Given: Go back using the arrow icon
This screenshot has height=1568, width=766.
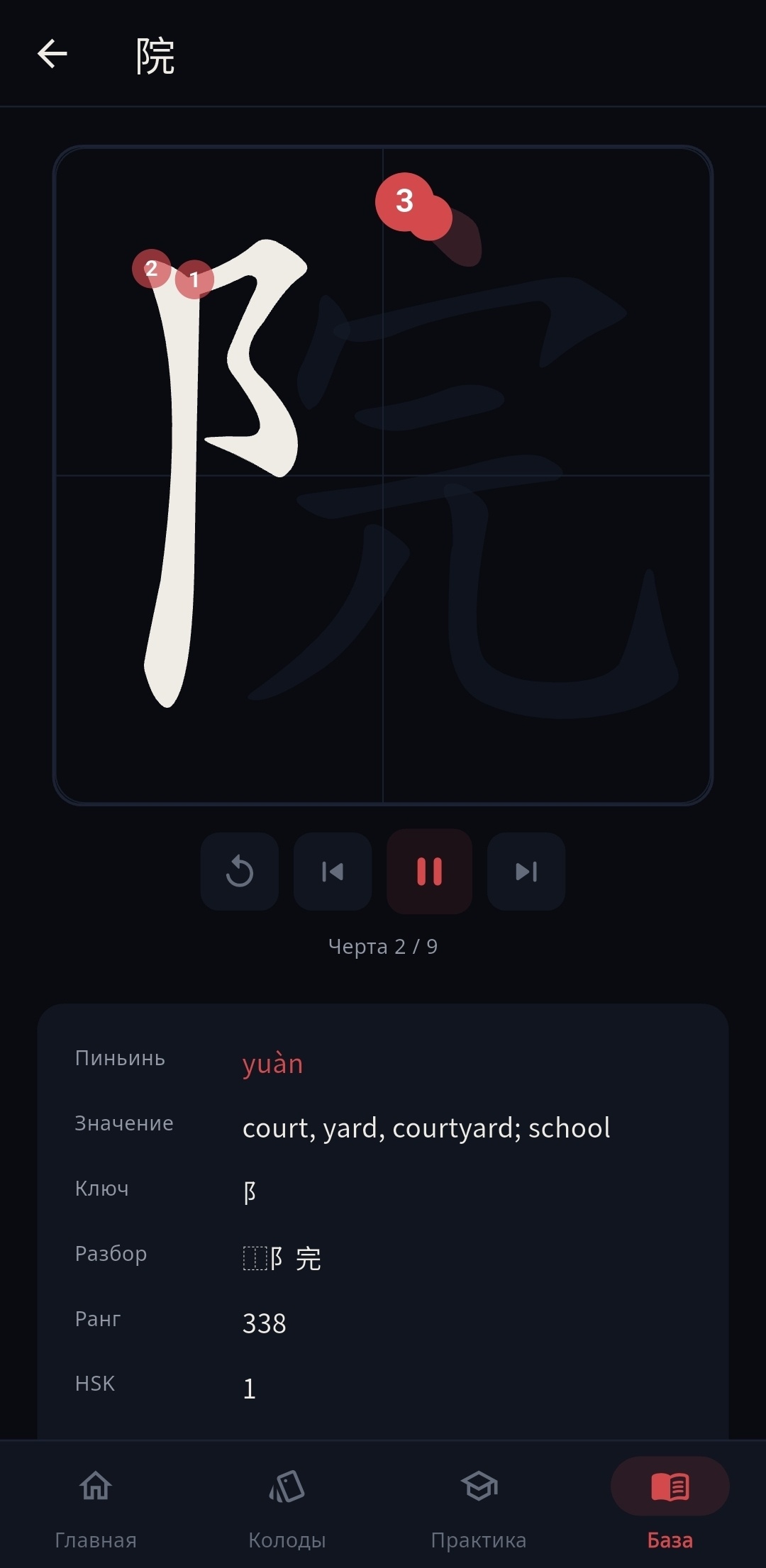Looking at the screenshot, I should click(52, 54).
